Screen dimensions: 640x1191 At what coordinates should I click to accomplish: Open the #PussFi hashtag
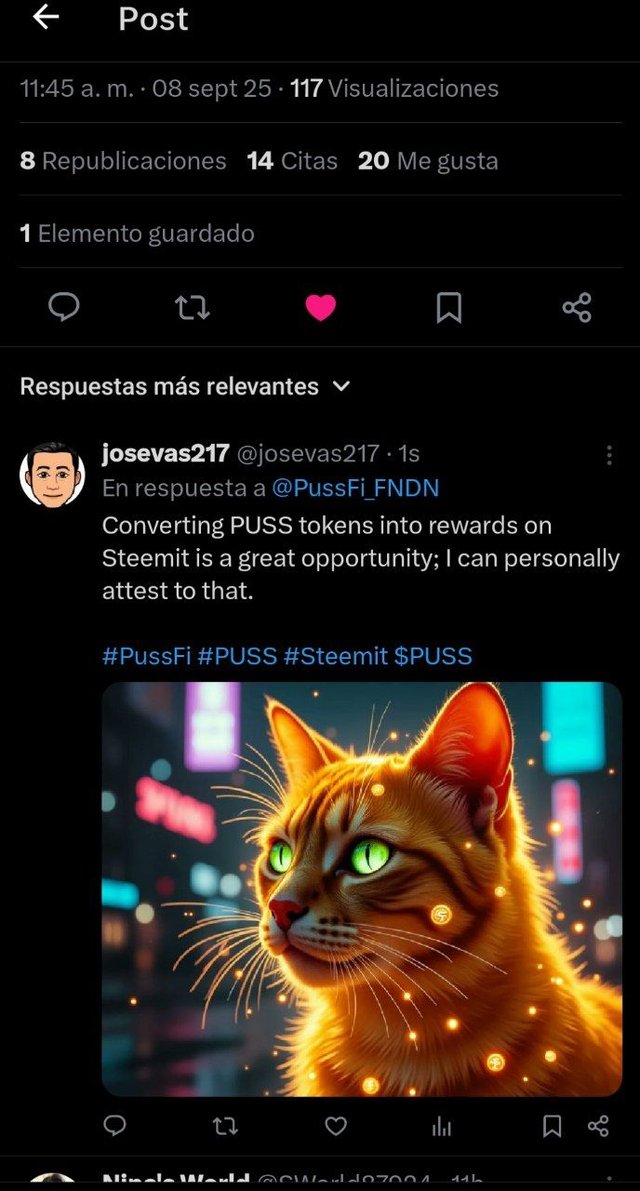[146, 656]
